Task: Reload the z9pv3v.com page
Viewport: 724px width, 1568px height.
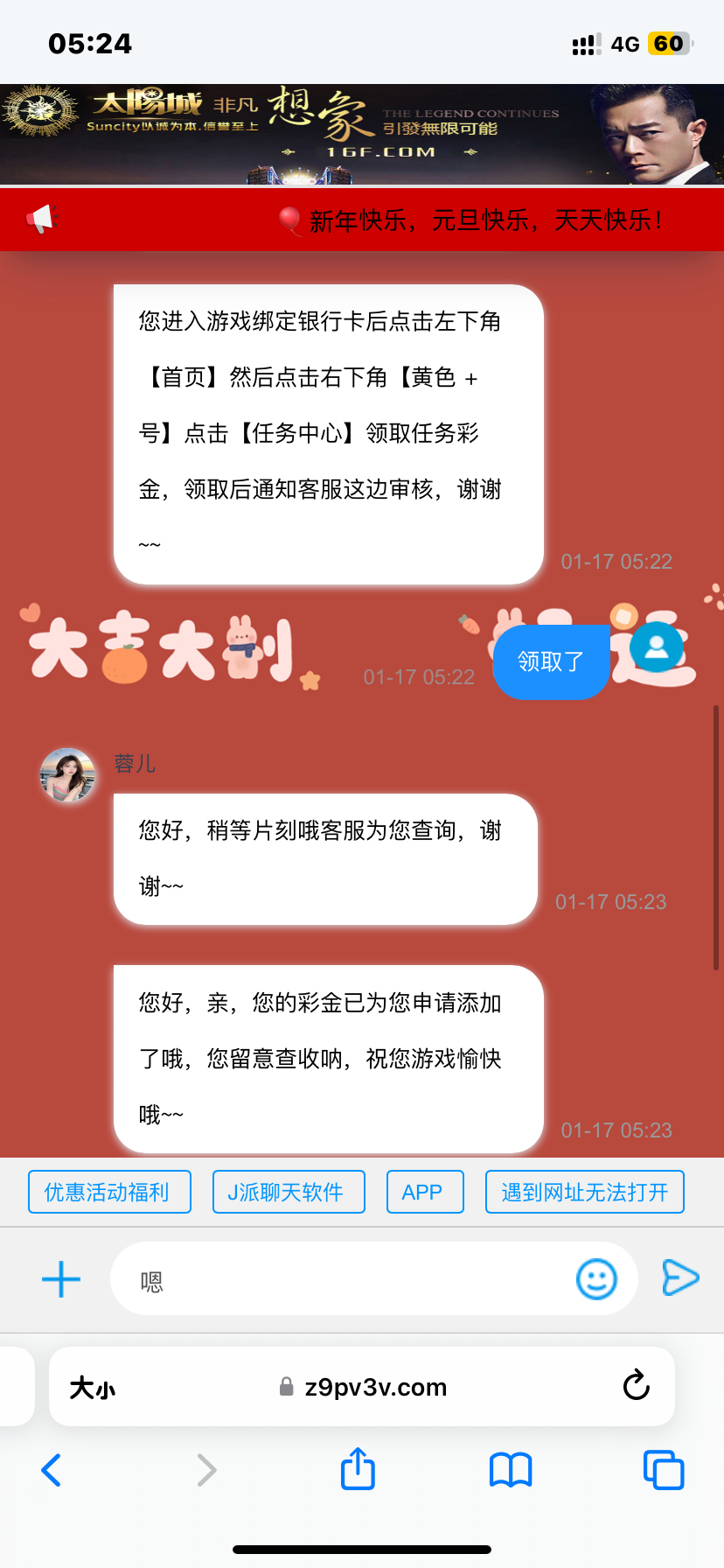Action: [x=636, y=1386]
